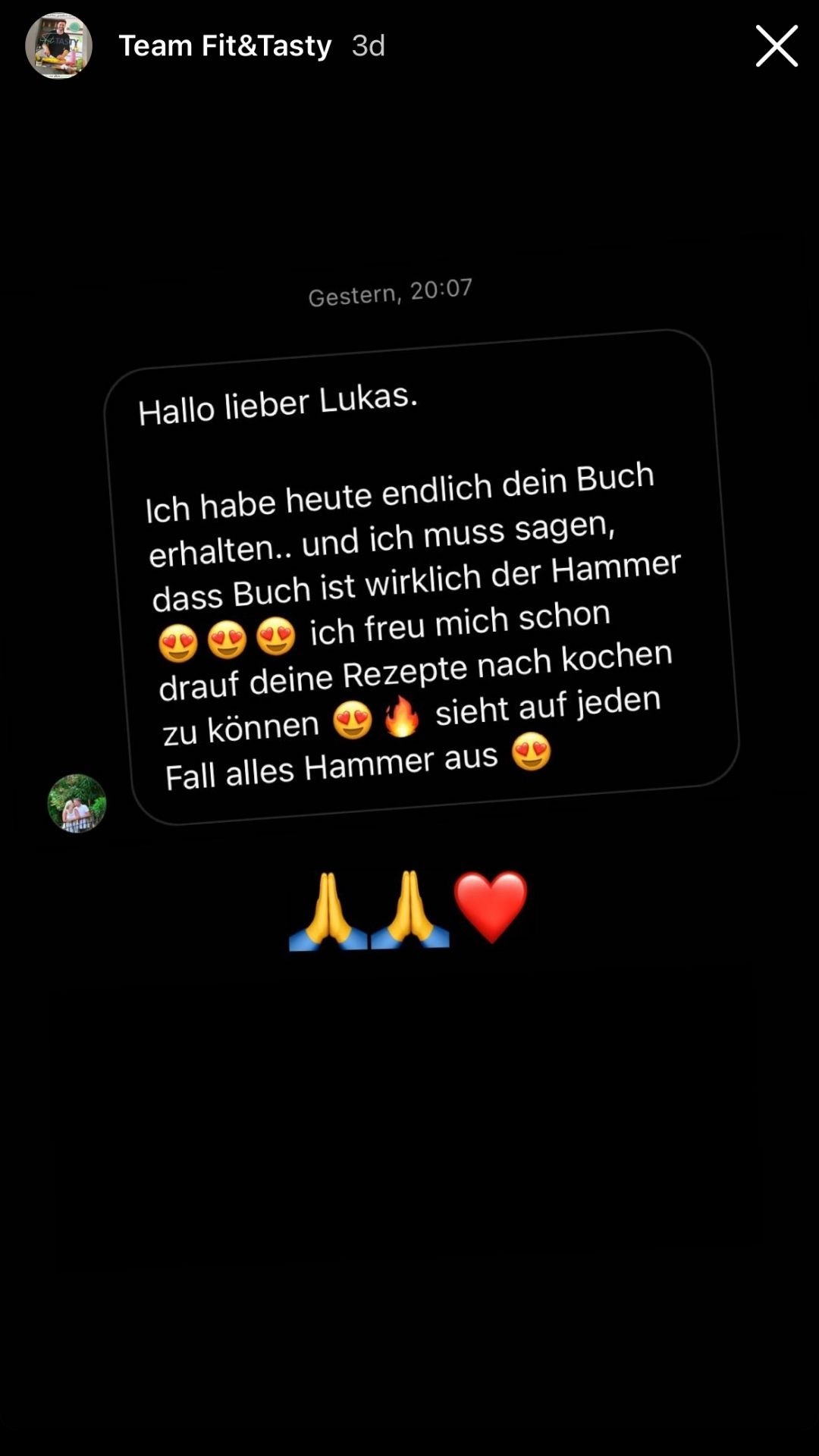Close the Team Fit&Tasty story
The width and height of the screenshot is (819, 1456).
(777, 46)
